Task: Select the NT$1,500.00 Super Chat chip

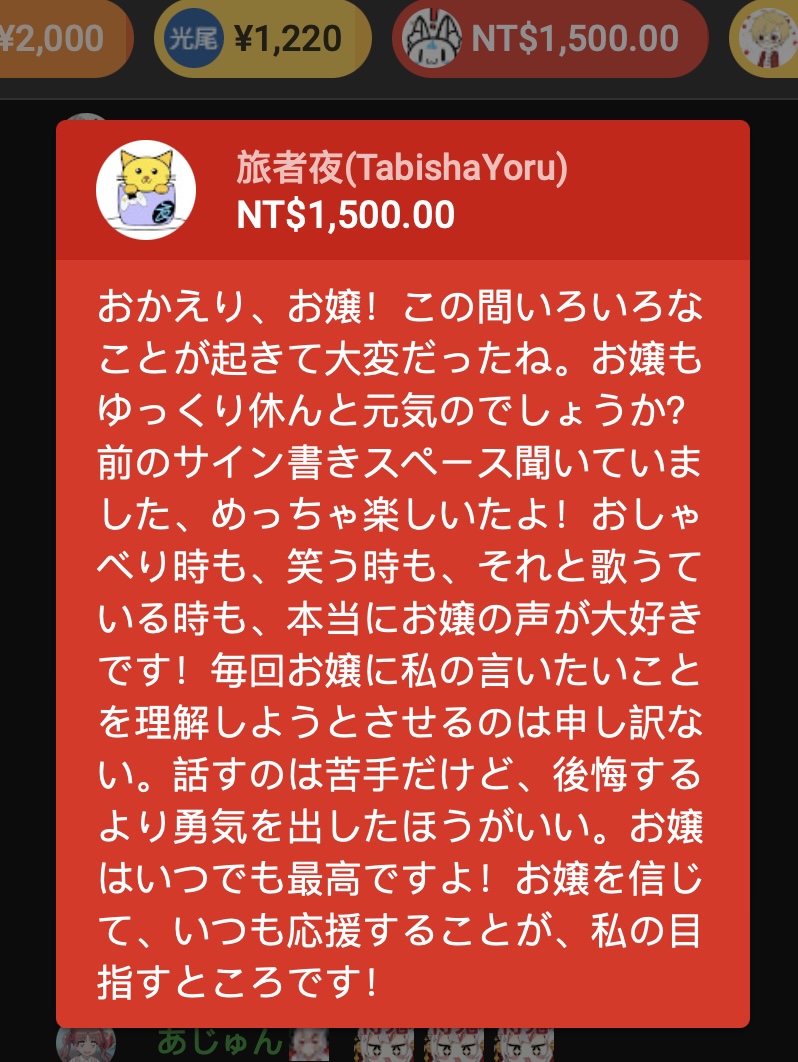Action: click(x=550, y=40)
